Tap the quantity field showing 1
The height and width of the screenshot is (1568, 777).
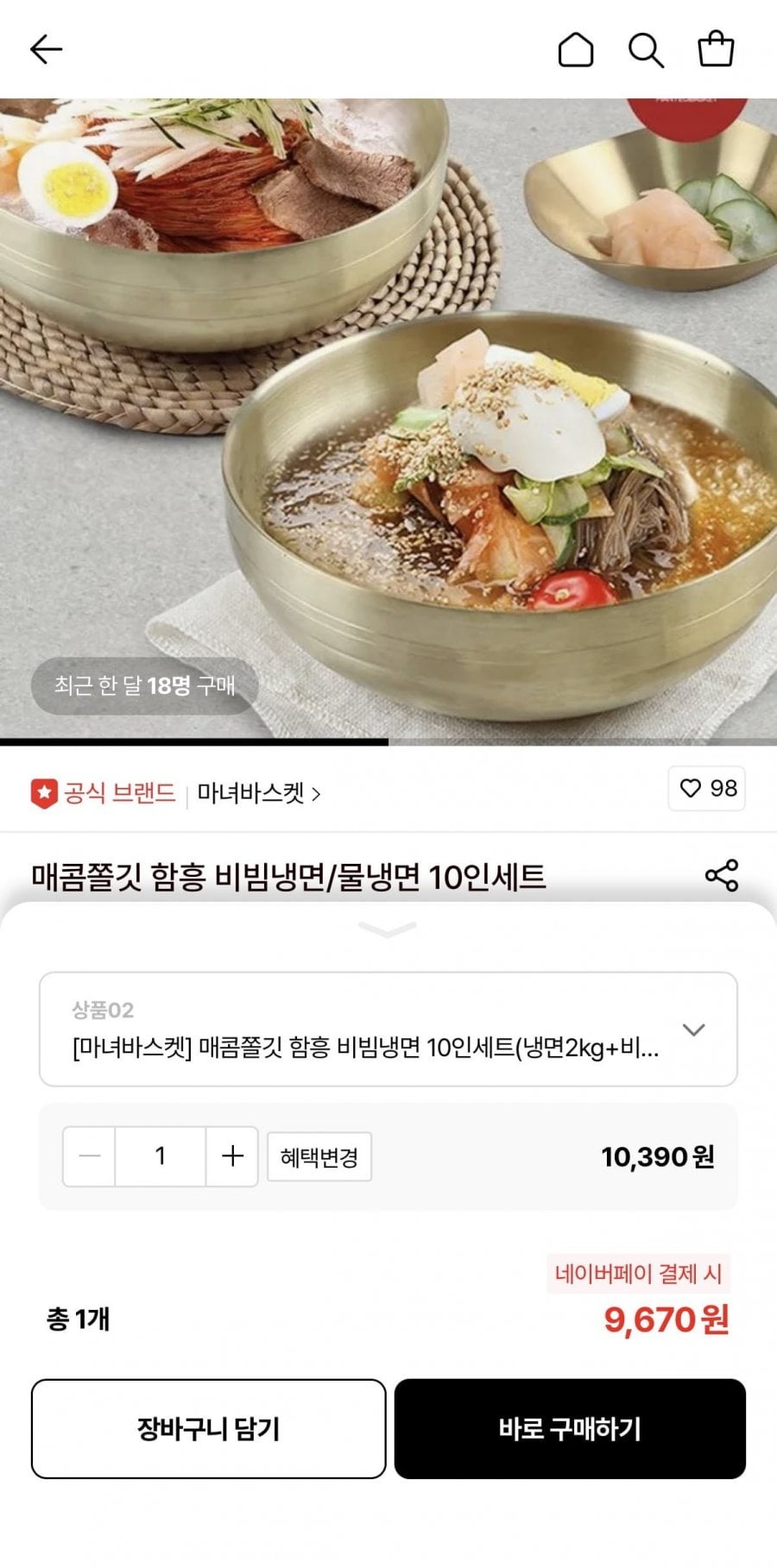pyautogui.click(x=161, y=1156)
